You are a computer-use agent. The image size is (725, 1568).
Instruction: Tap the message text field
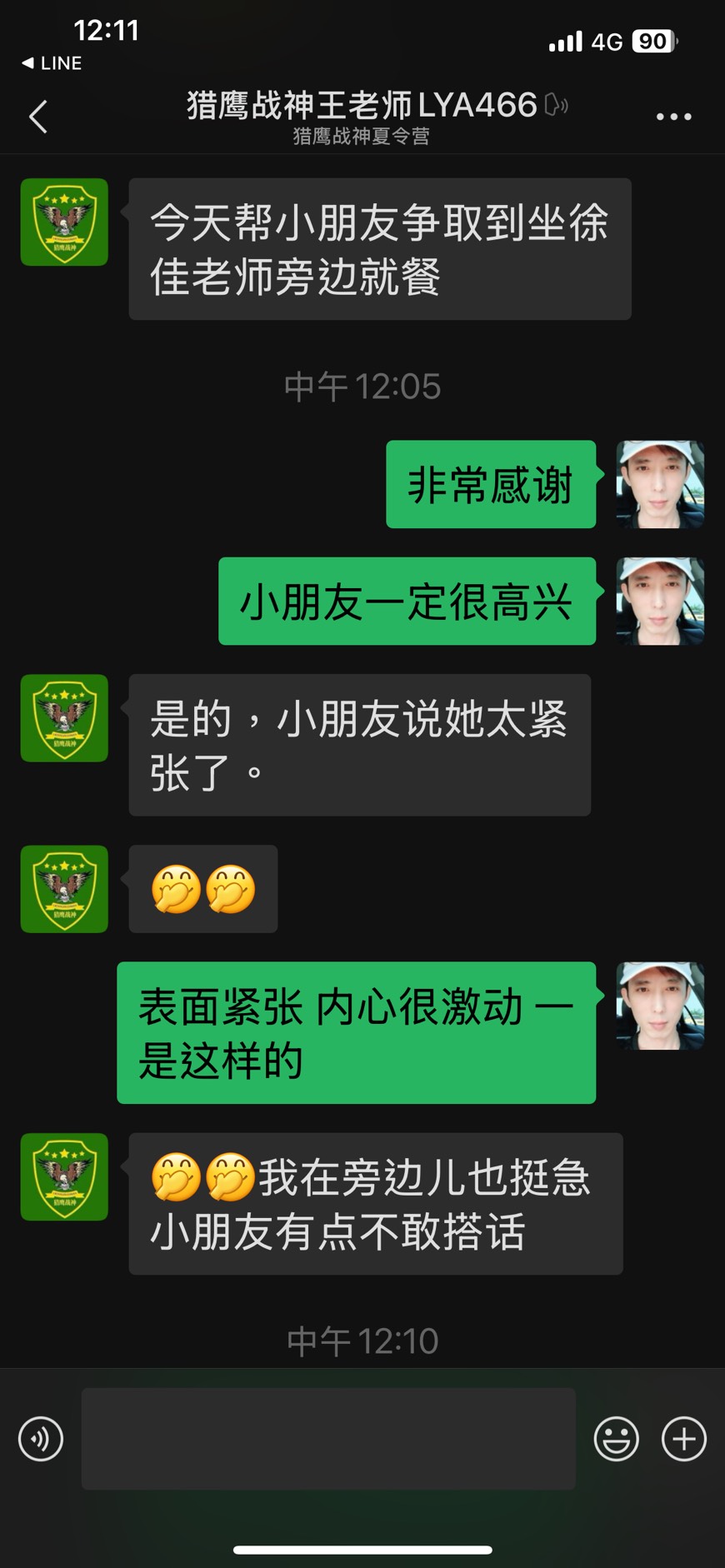328,1439
